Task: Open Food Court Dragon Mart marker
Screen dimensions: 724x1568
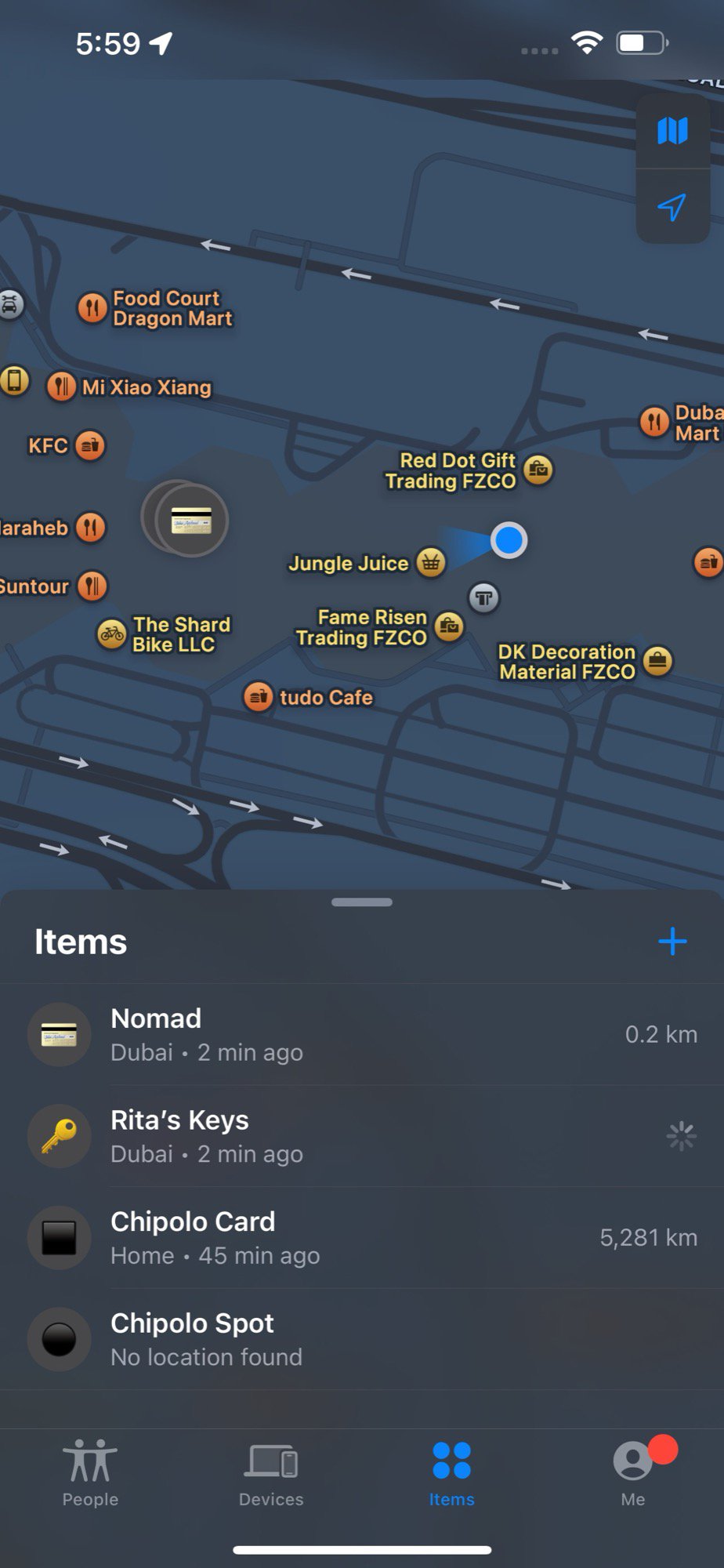Action: click(92, 308)
